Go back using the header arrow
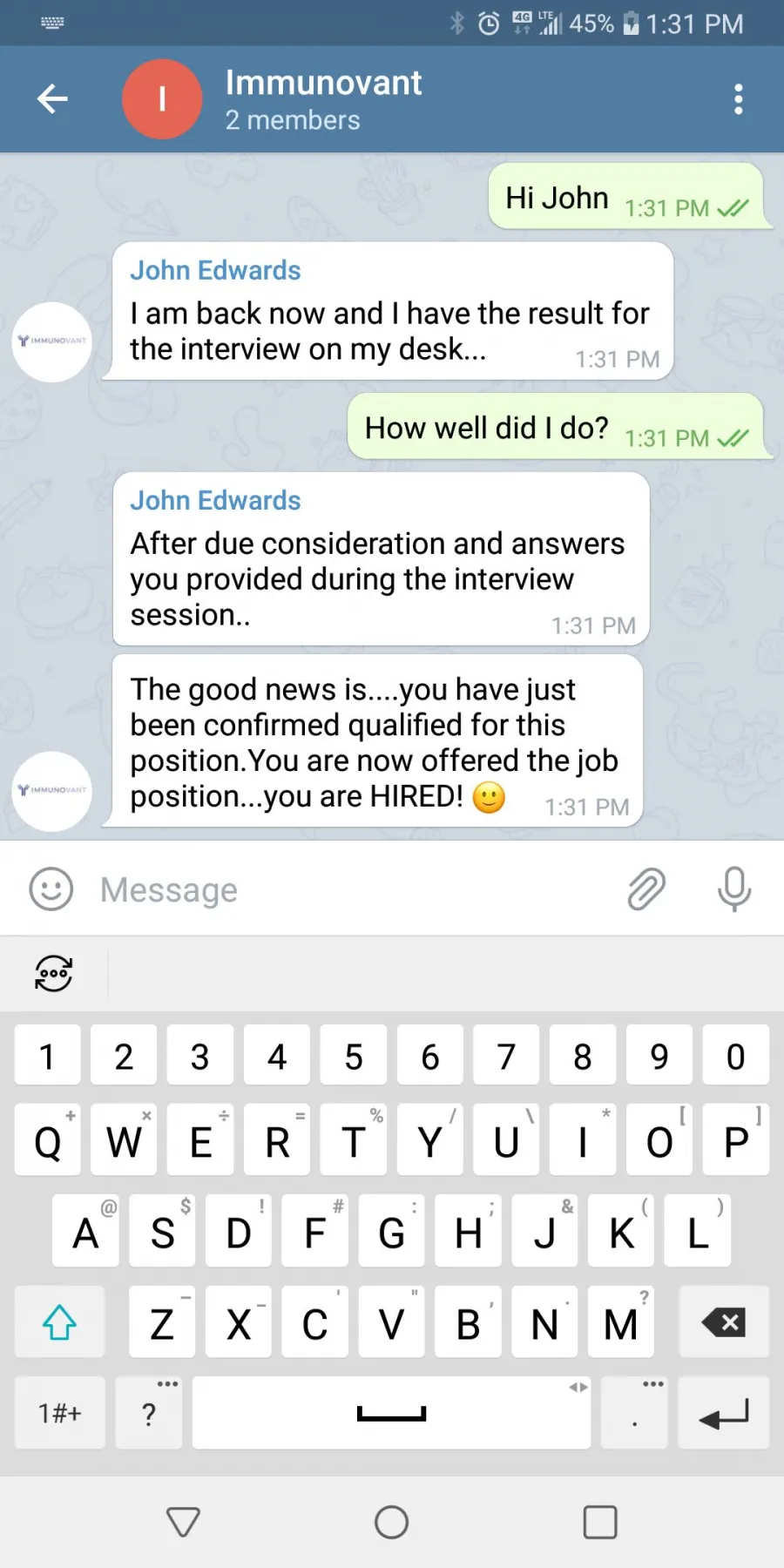 click(52, 98)
